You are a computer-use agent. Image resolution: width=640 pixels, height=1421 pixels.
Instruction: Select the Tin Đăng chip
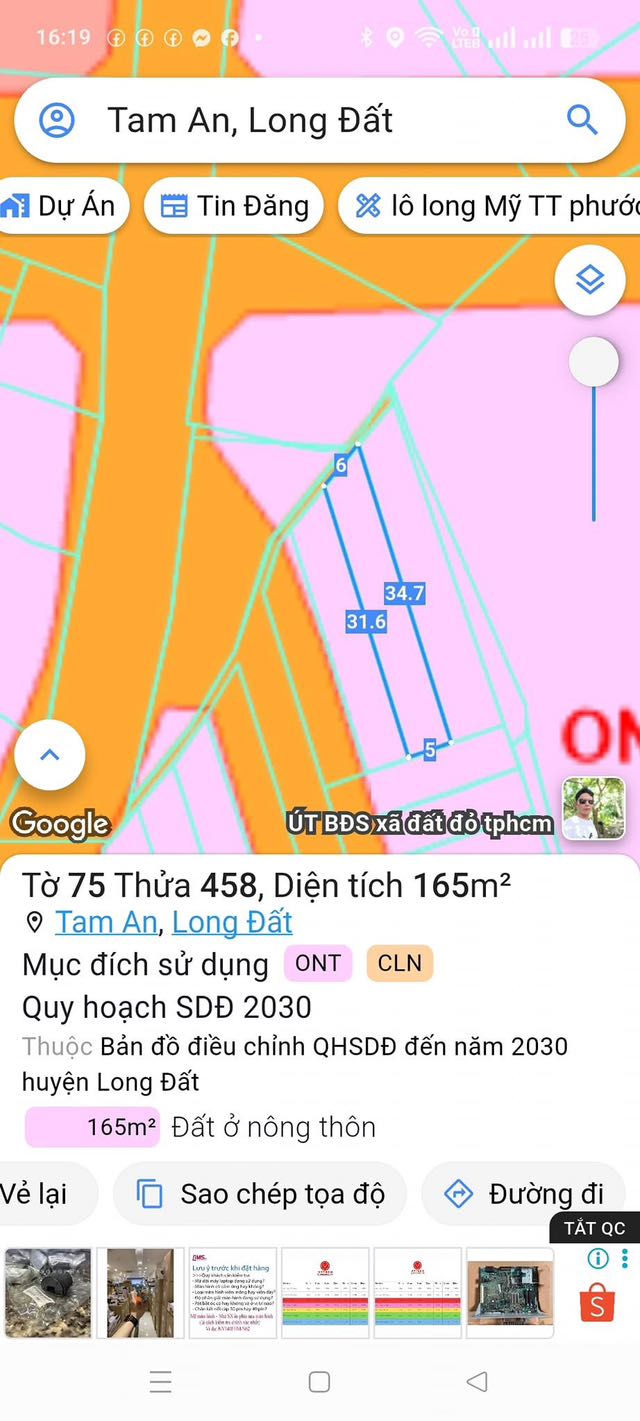pyautogui.click(x=234, y=206)
